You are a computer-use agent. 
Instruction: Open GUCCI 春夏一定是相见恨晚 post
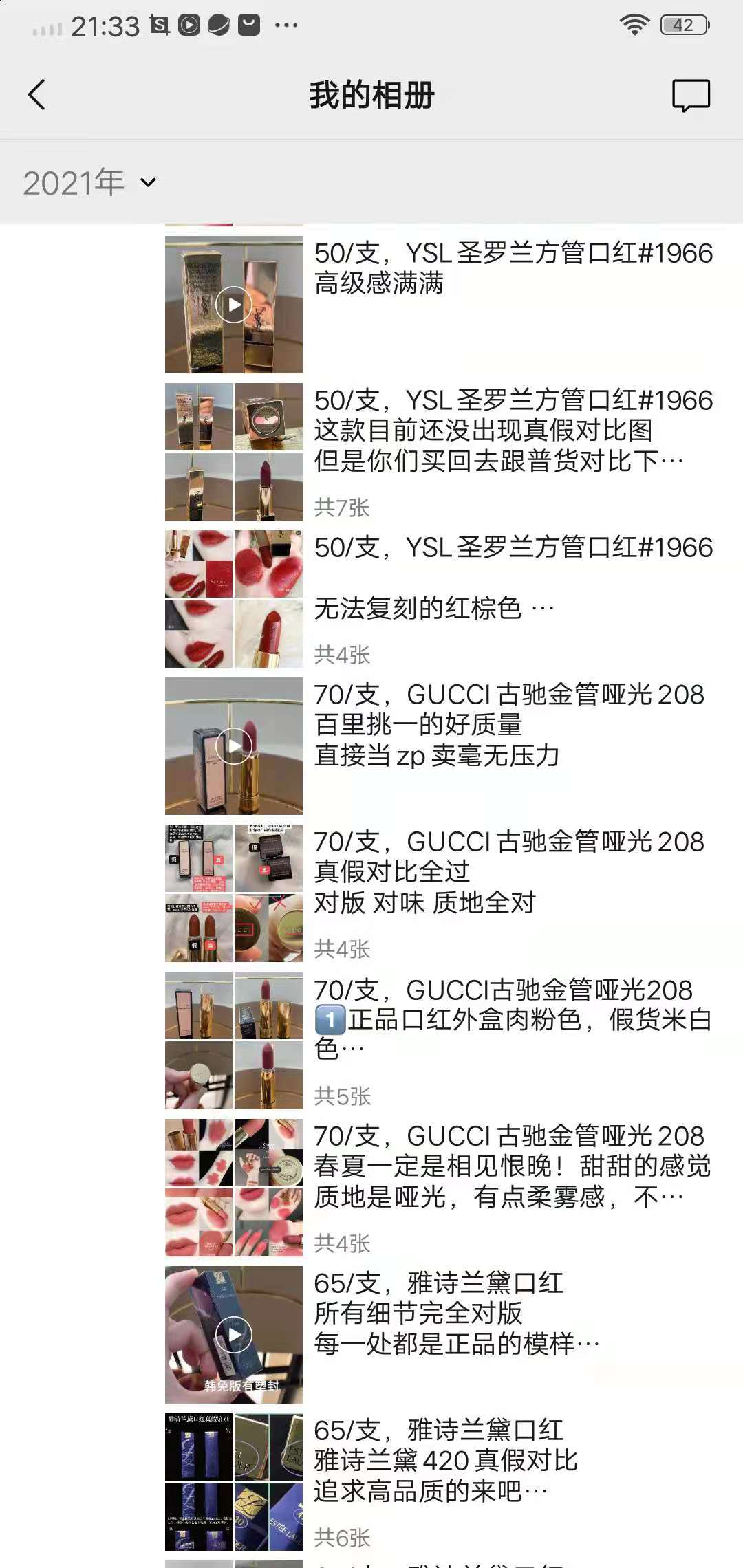234,1188
